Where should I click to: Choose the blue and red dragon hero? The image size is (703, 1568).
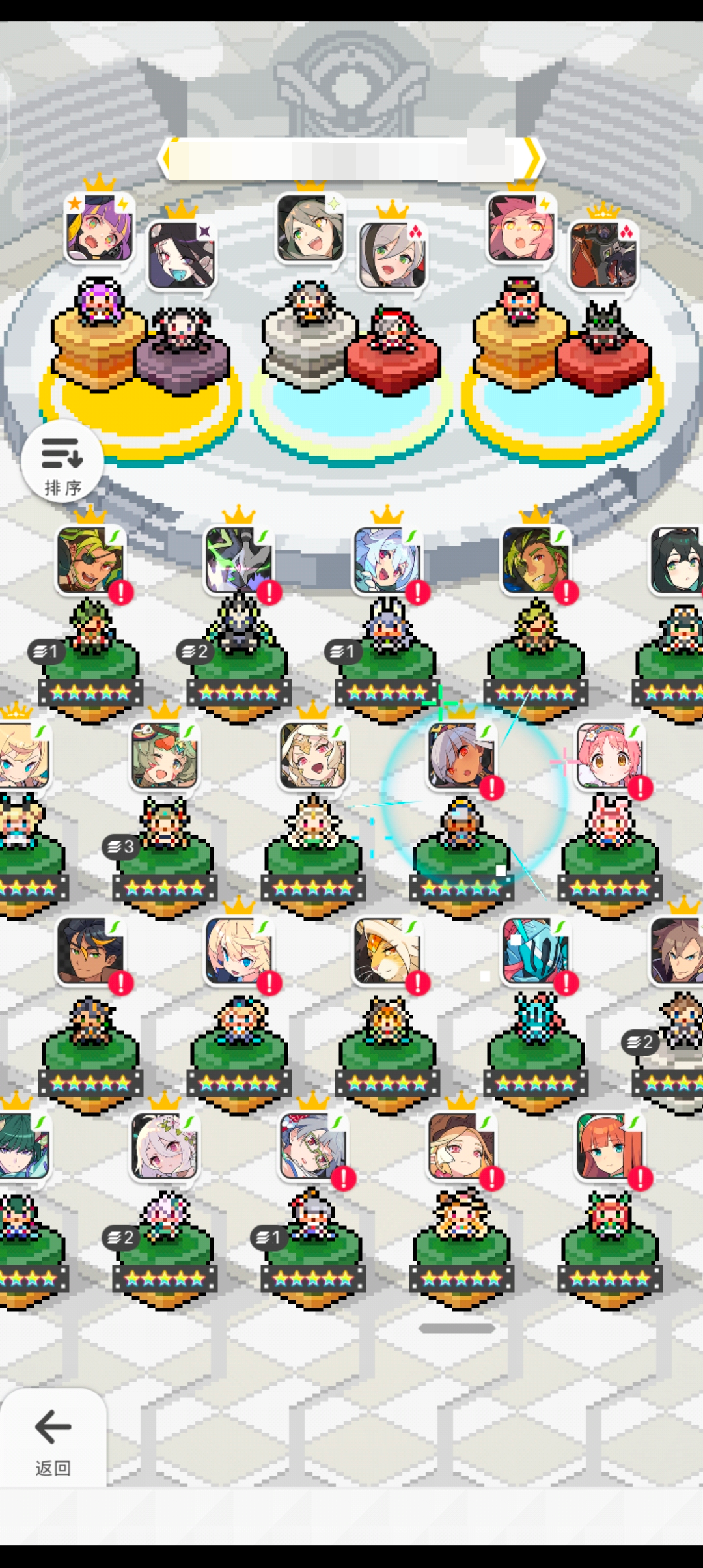[535, 951]
